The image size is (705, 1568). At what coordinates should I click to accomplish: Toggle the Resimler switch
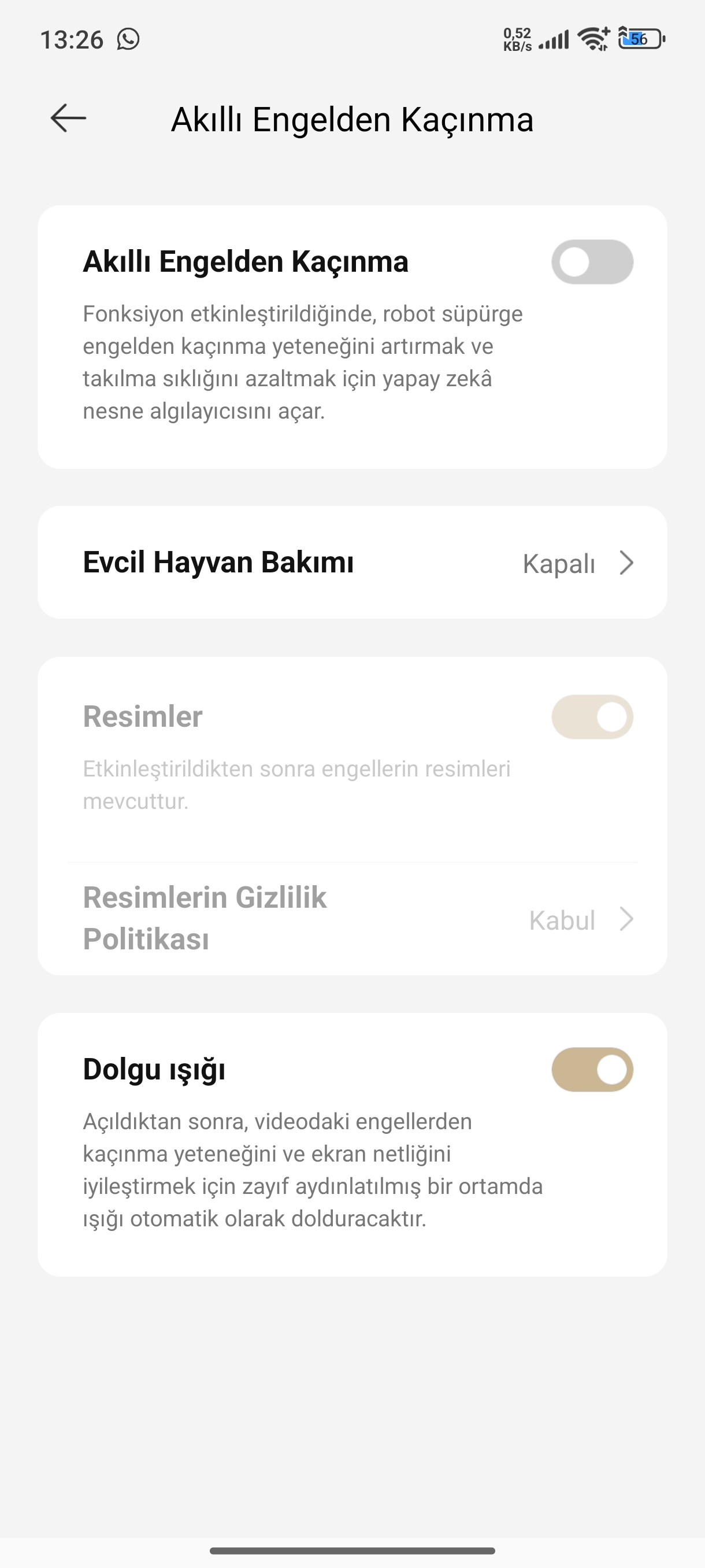click(592, 717)
